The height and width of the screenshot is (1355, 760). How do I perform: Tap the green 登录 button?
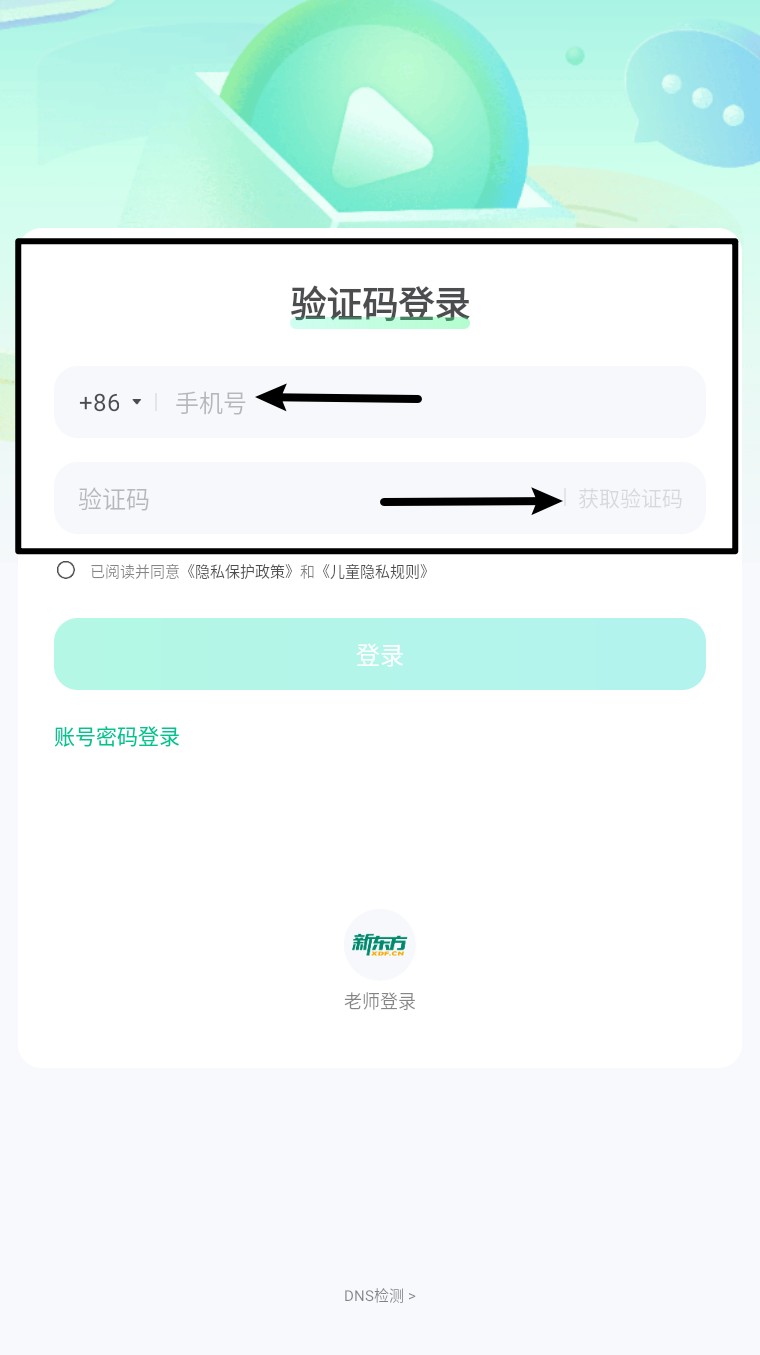point(380,654)
